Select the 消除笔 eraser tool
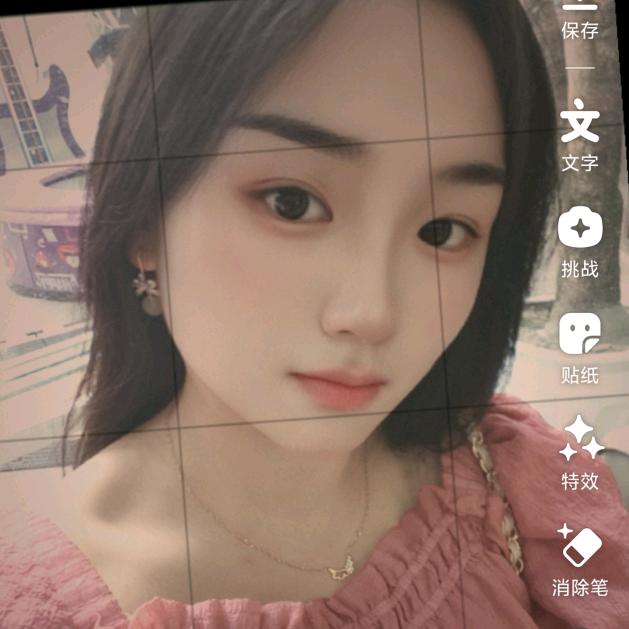This screenshot has height=629, width=629. (580, 547)
